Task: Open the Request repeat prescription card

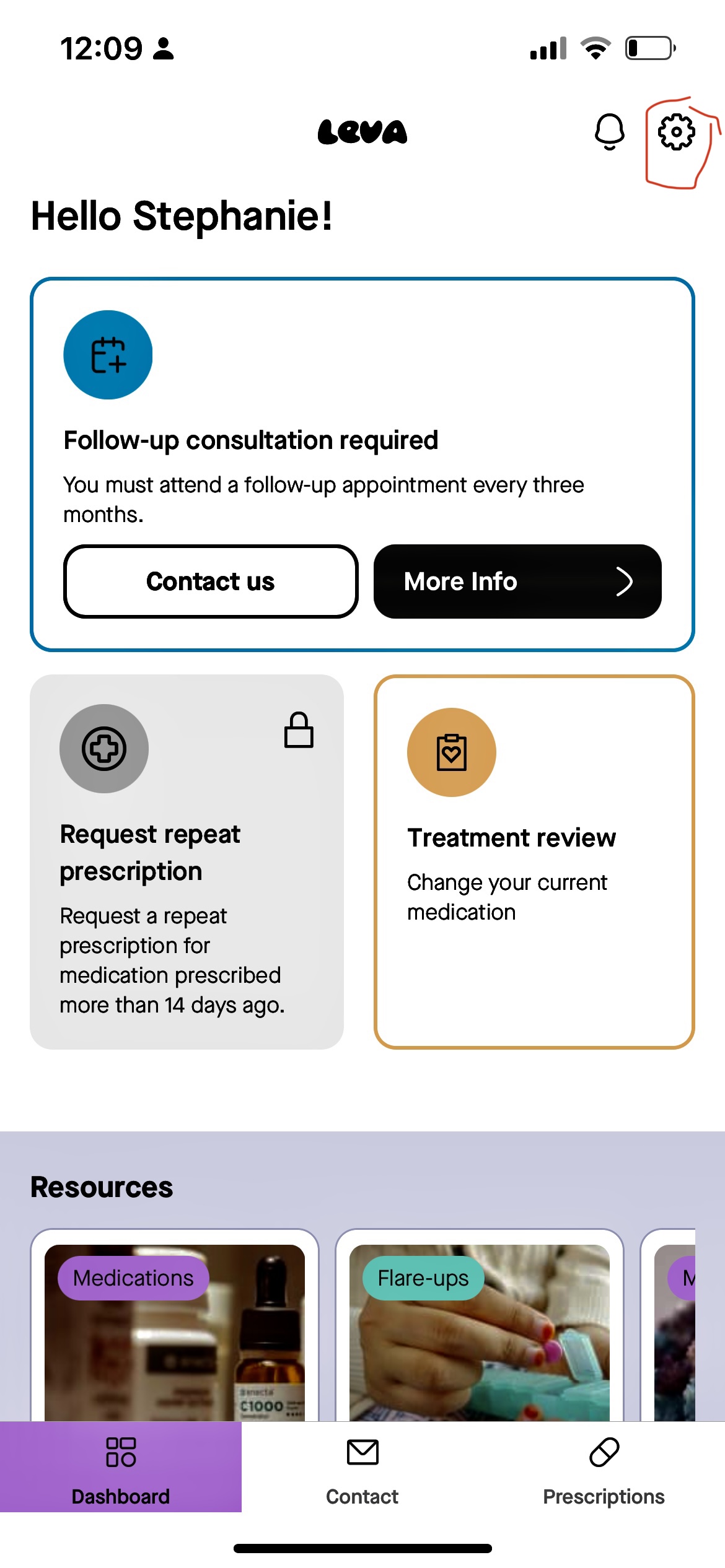Action: [x=187, y=861]
